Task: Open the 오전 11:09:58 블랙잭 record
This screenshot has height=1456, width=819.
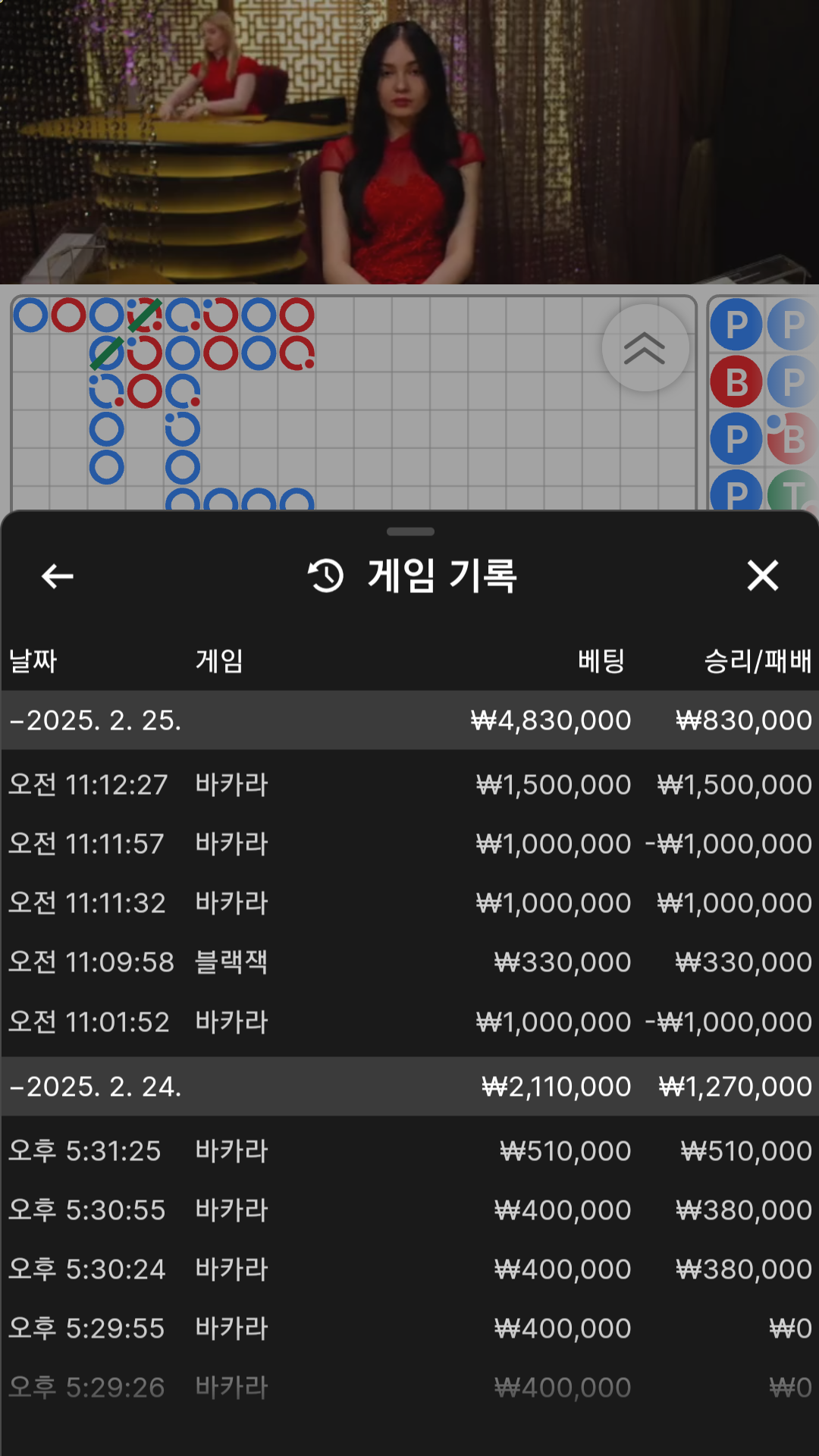Action: [x=409, y=962]
